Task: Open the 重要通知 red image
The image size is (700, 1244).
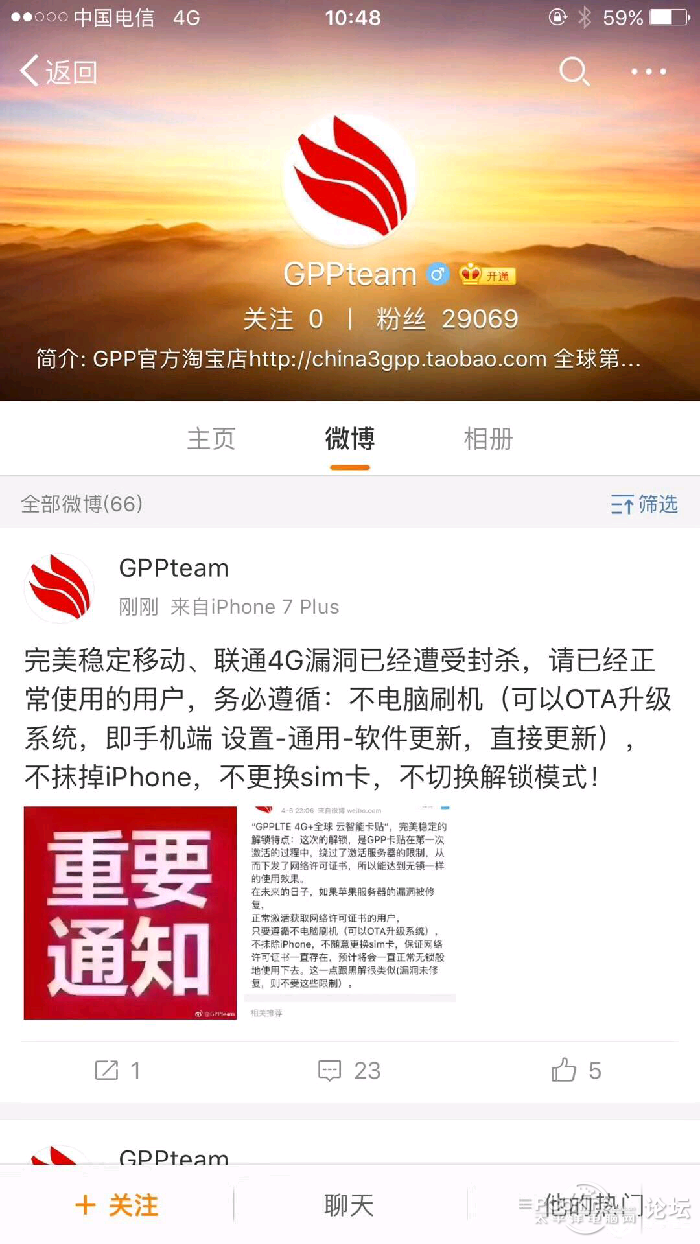Action: [x=130, y=912]
